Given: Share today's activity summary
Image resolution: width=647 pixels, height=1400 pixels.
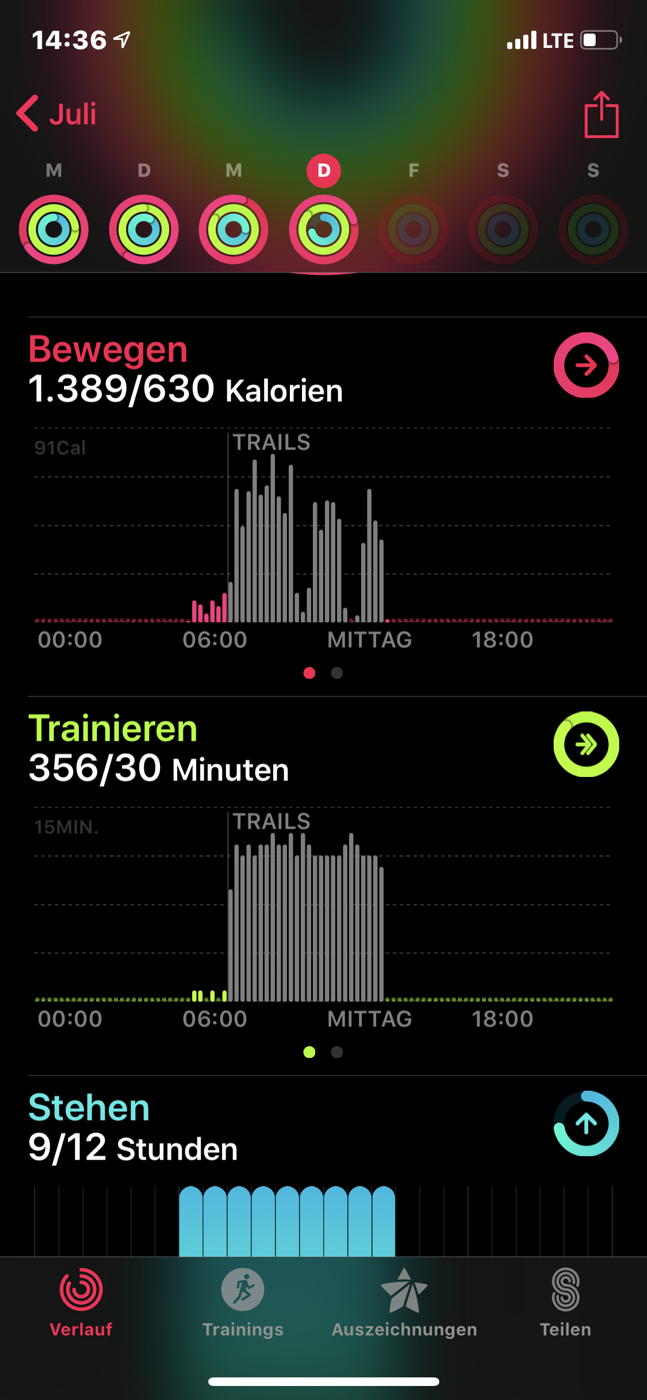Looking at the screenshot, I should click(601, 114).
